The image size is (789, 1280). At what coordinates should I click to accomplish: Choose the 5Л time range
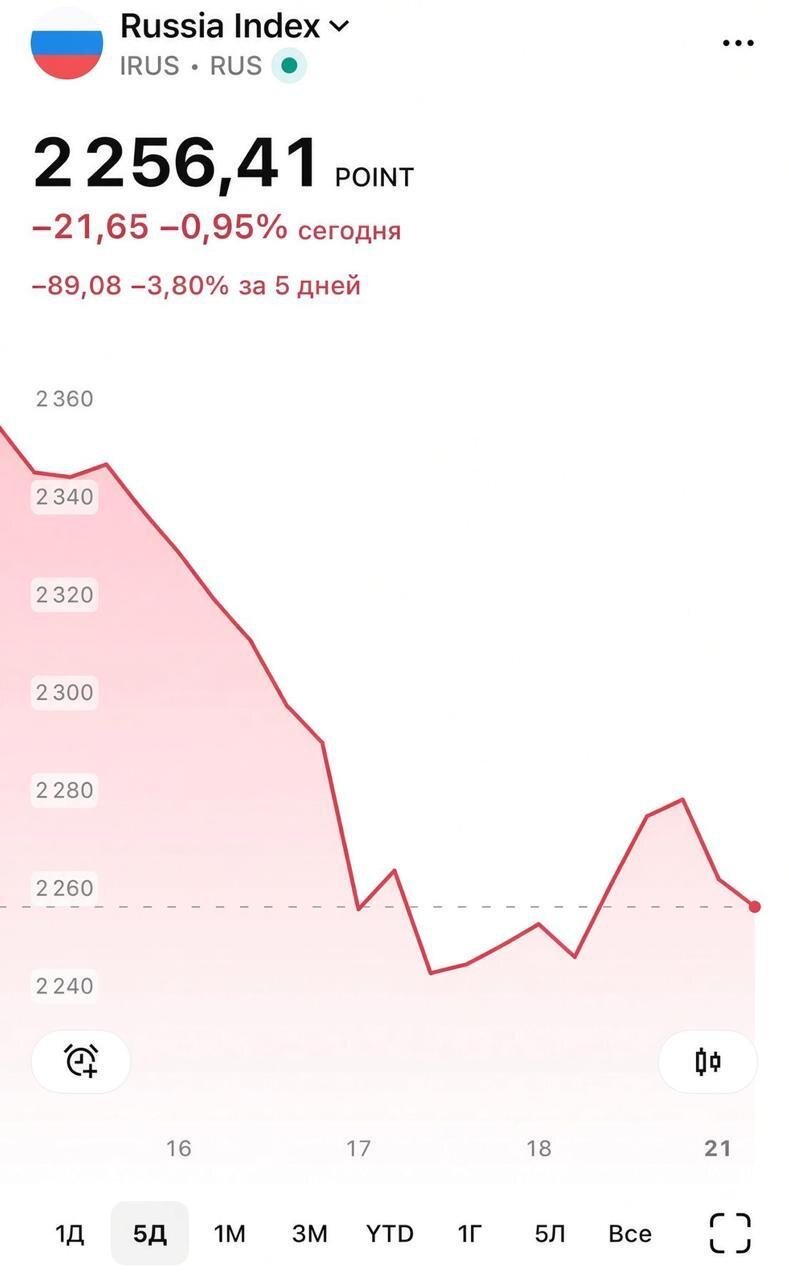point(550,1234)
